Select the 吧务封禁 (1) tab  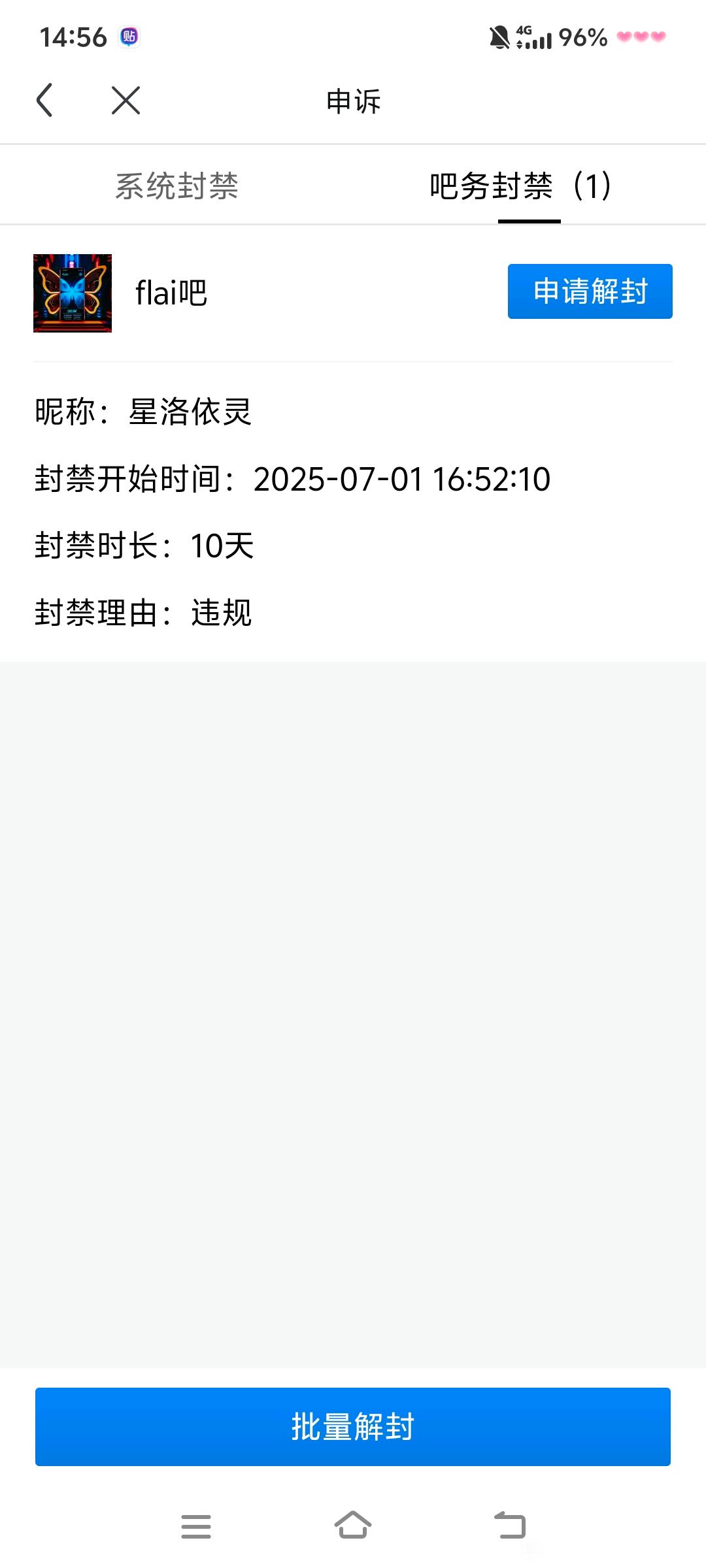tap(520, 186)
